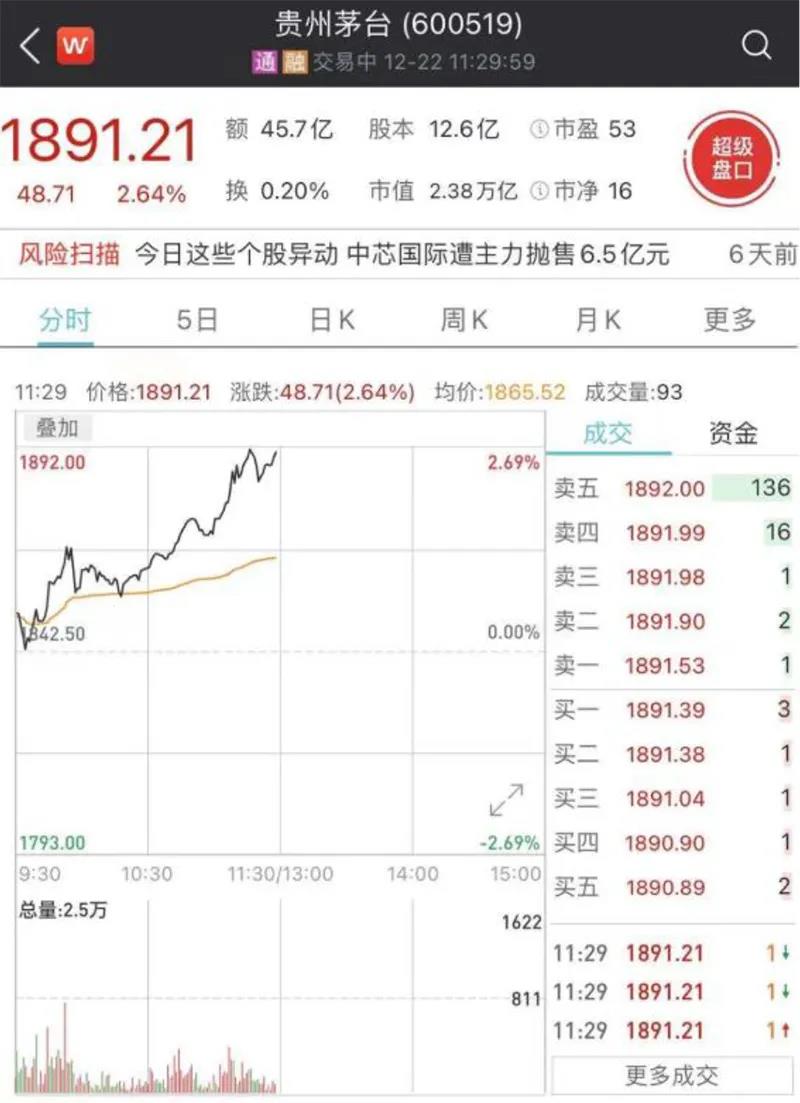View 更多成交 trade records
Viewport: 800px width, 1103px height.
tap(672, 1076)
